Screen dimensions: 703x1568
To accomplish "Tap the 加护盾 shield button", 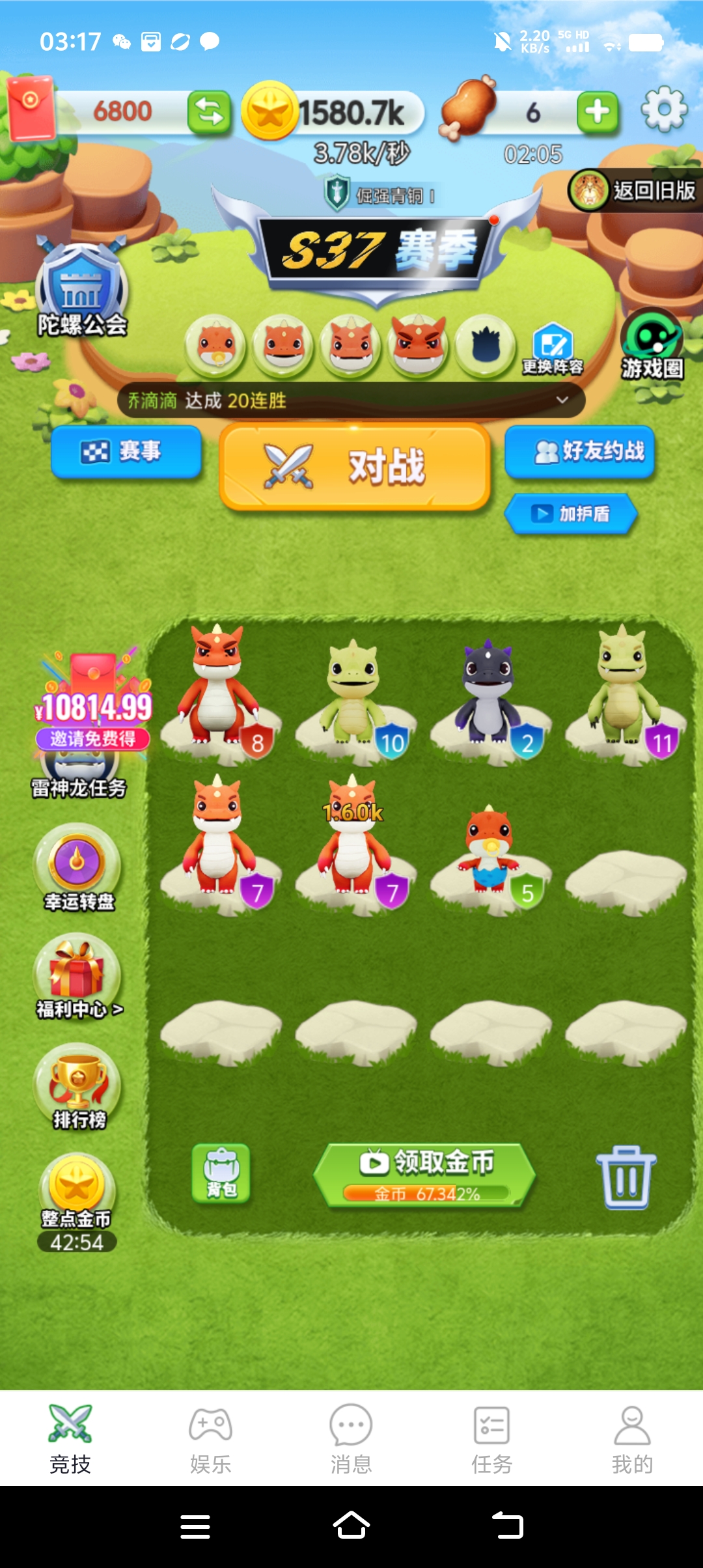I will tap(570, 514).
